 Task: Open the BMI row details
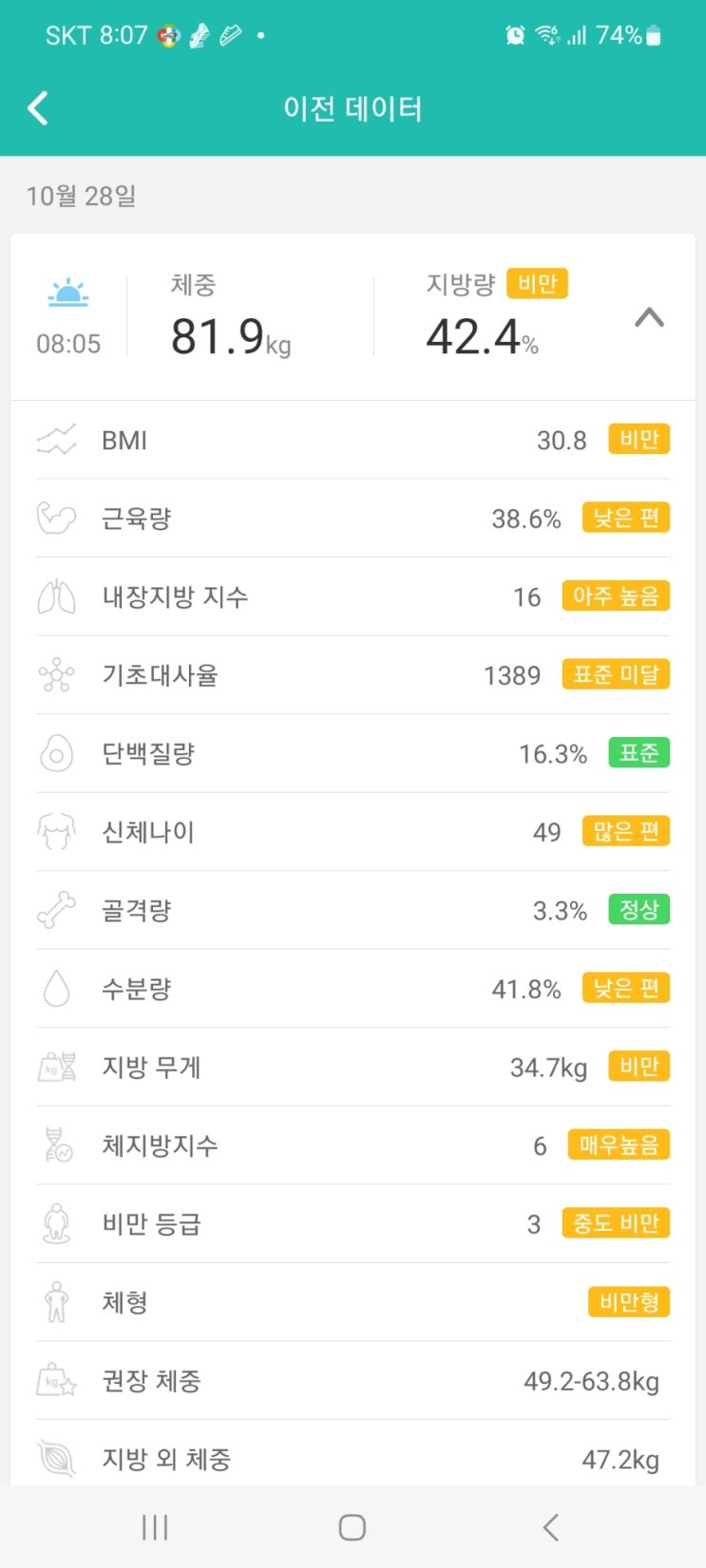tap(353, 440)
